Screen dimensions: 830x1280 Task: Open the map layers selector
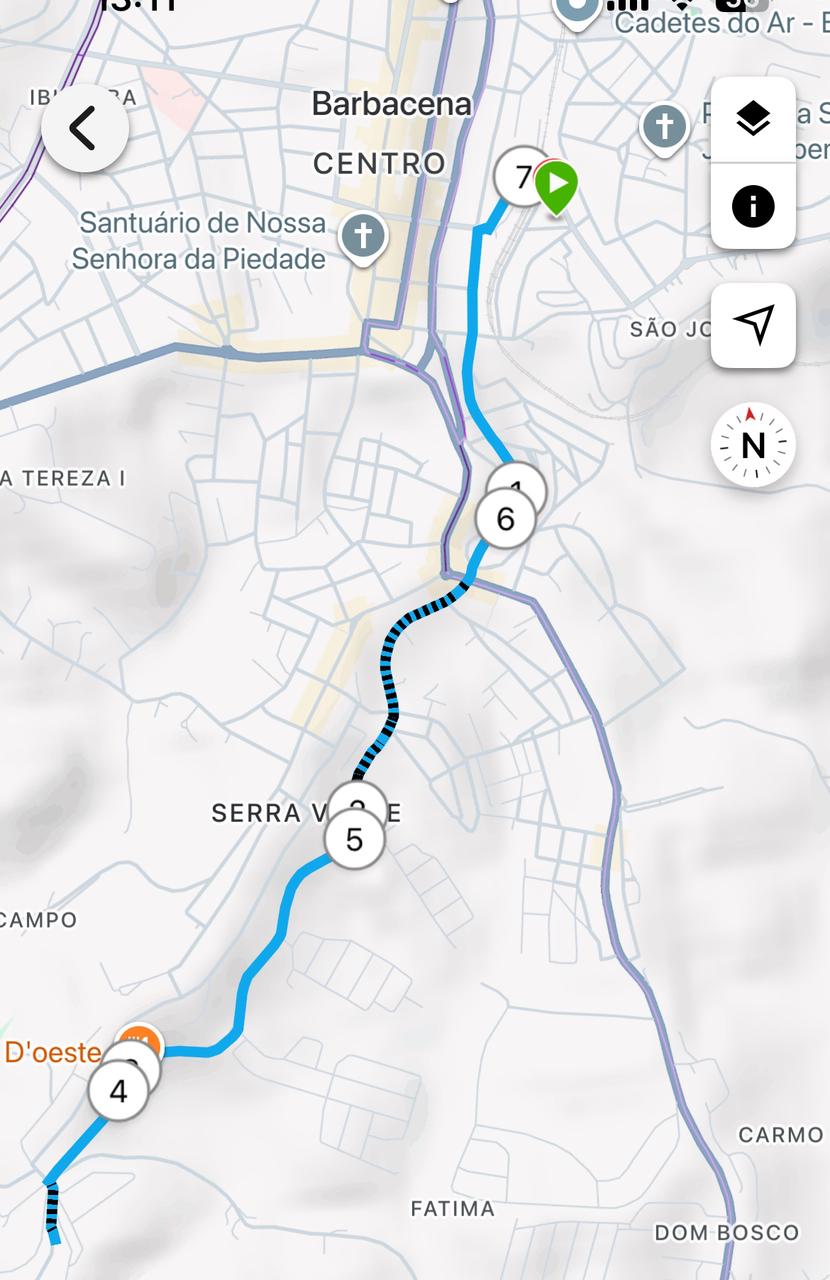tap(753, 119)
